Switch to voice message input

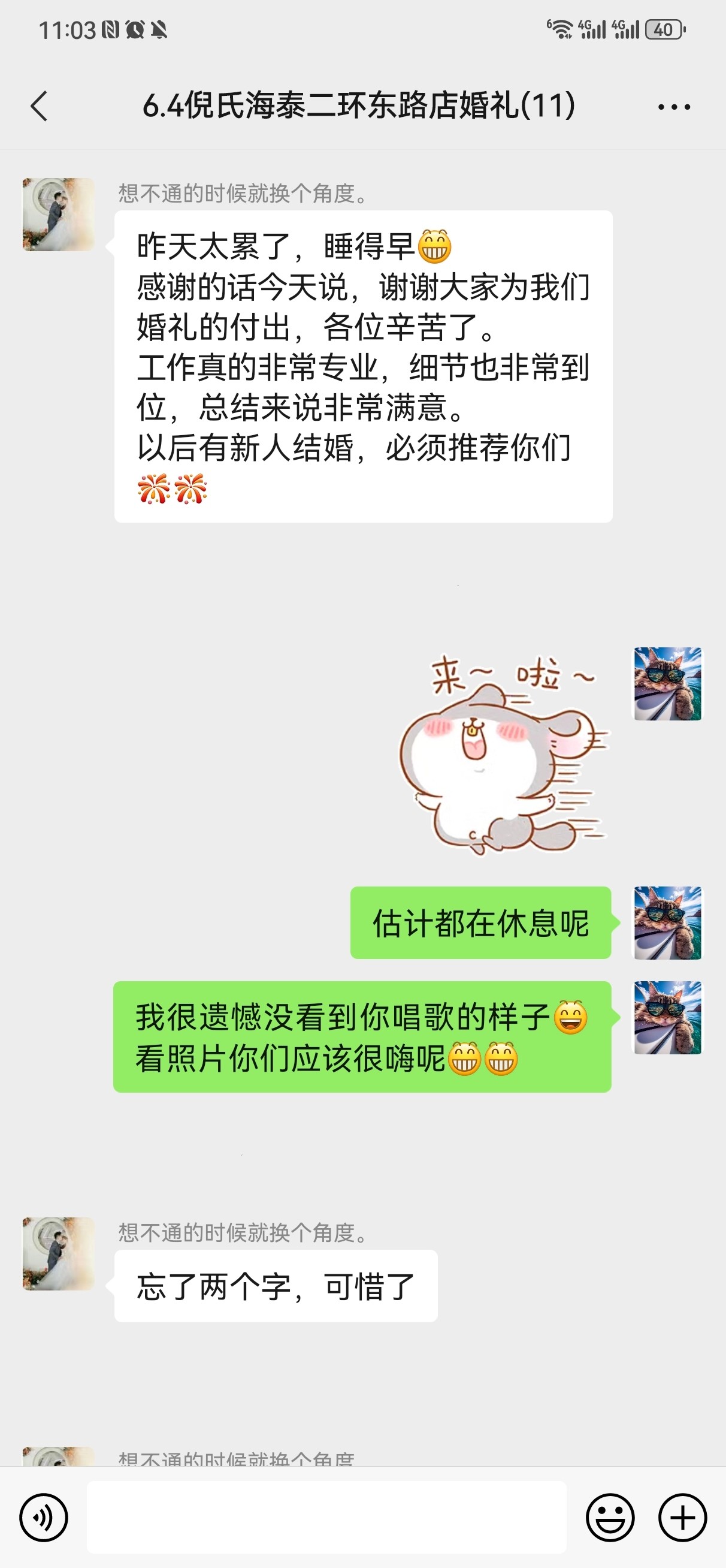point(44,1518)
